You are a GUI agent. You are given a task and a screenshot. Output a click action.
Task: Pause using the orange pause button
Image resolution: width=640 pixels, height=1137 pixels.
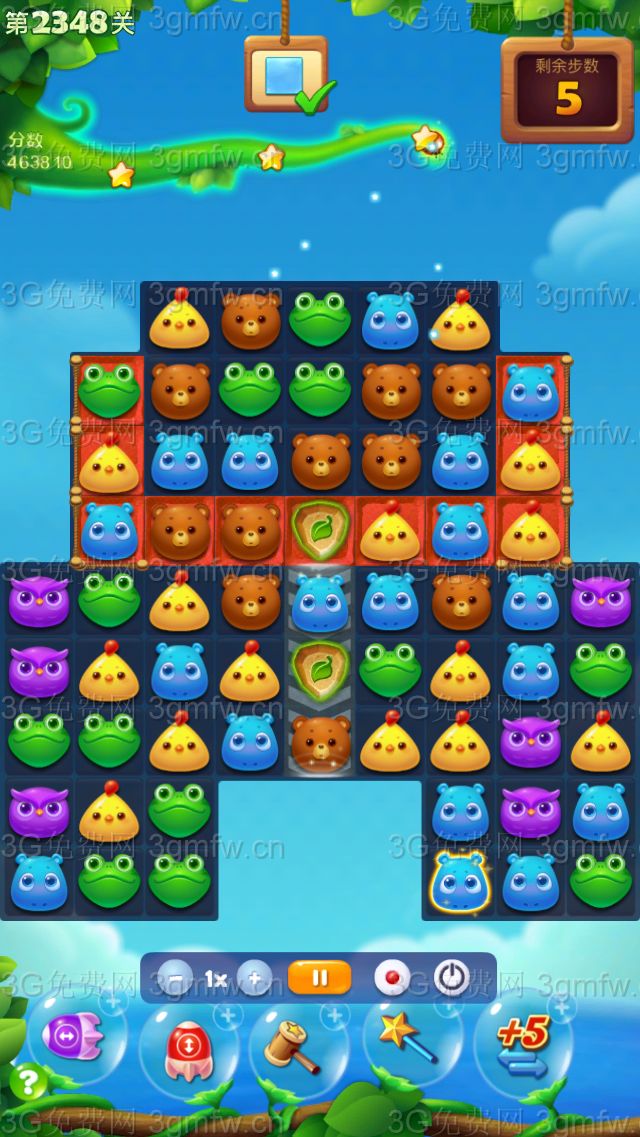point(319,978)
